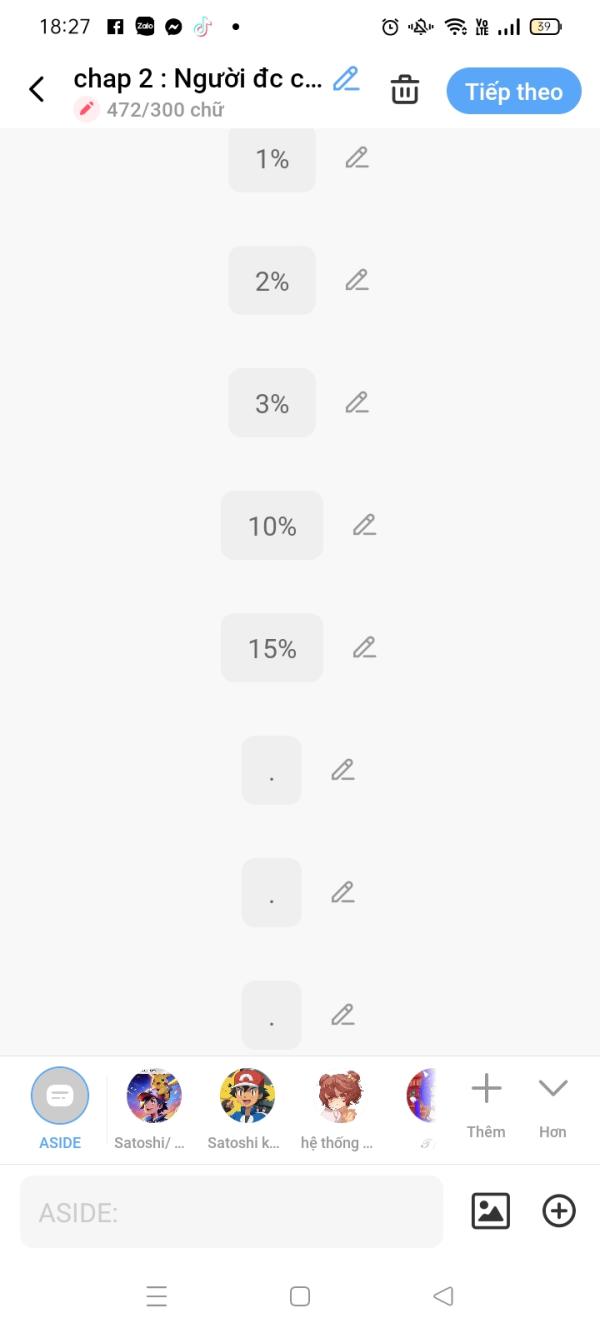Go to the phone home screen

click(x=299, y=1297)
